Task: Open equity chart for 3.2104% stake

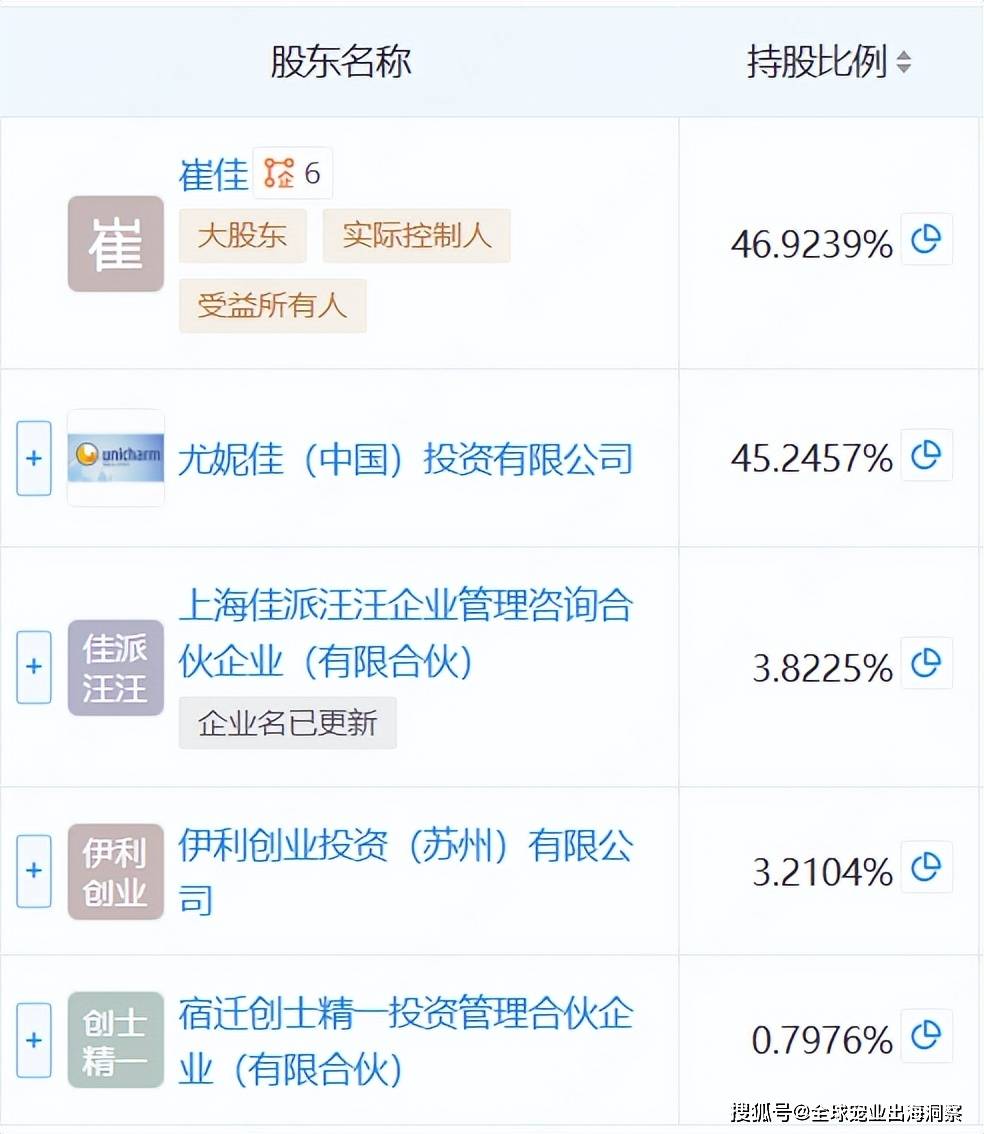Action: (926, 868)
